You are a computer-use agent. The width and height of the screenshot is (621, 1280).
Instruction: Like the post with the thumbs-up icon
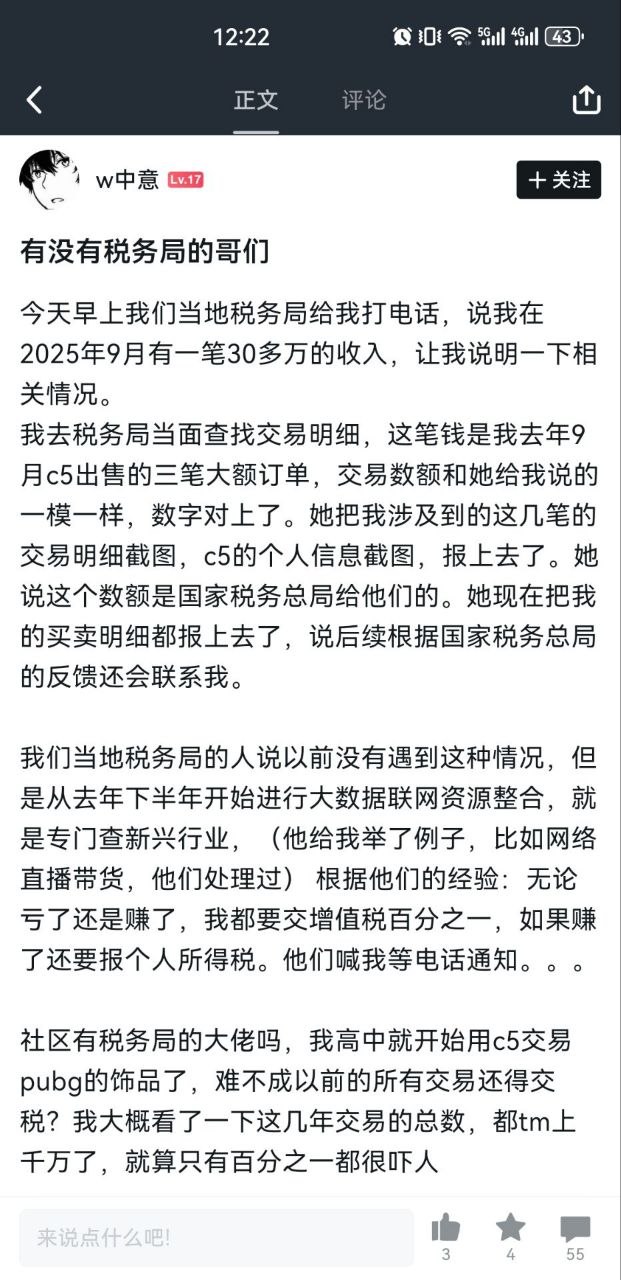tap(445, 1228)
